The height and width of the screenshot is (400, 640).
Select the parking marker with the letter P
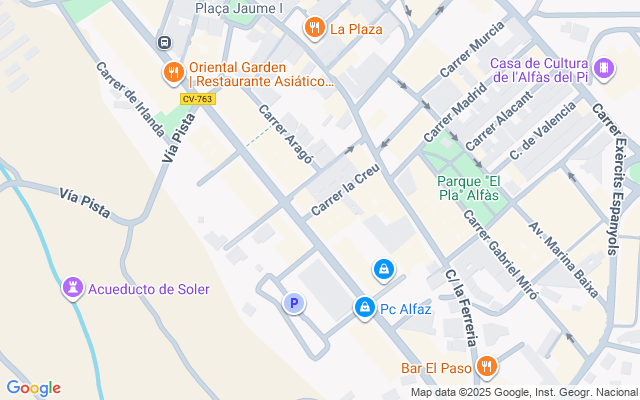294,304
